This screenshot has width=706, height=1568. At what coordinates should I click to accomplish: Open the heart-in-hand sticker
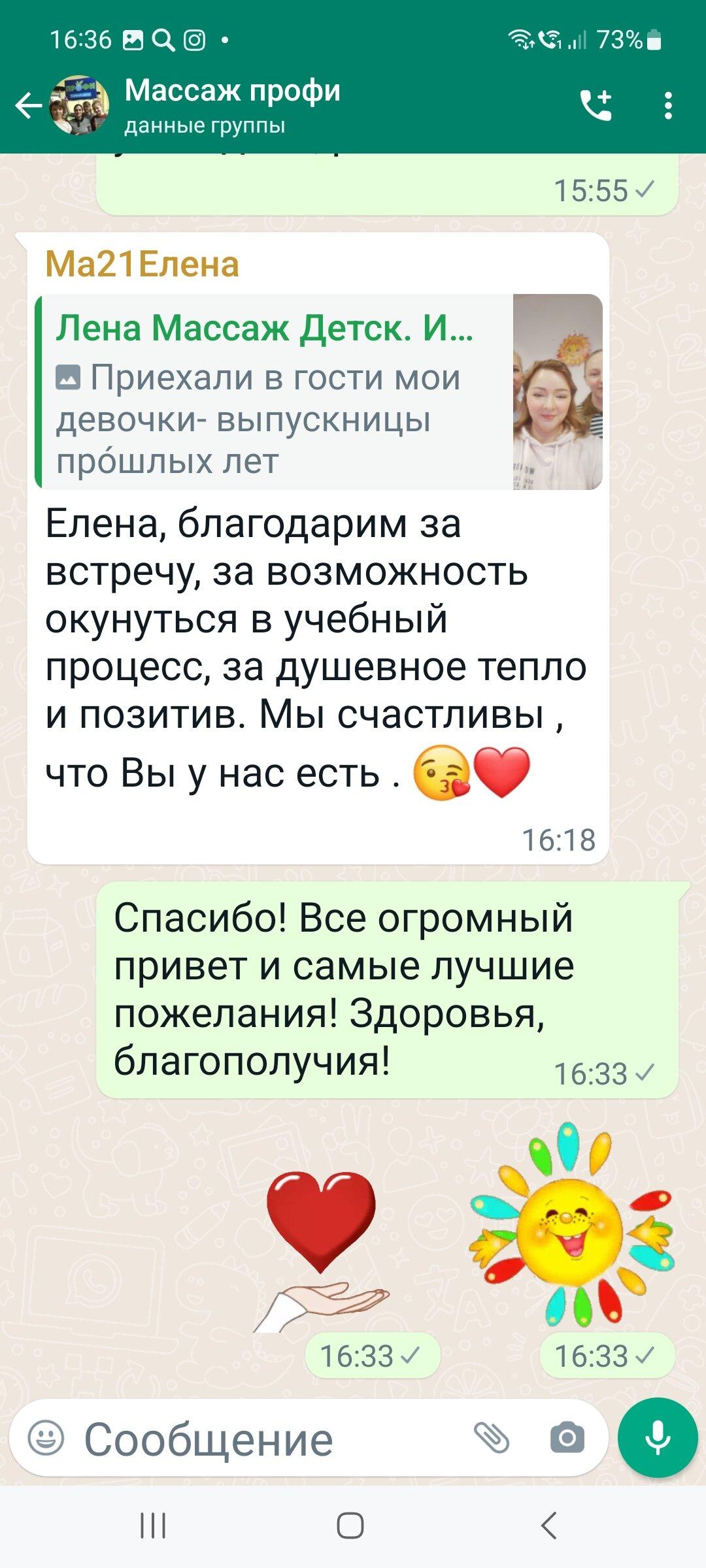tap(321, 1251)
